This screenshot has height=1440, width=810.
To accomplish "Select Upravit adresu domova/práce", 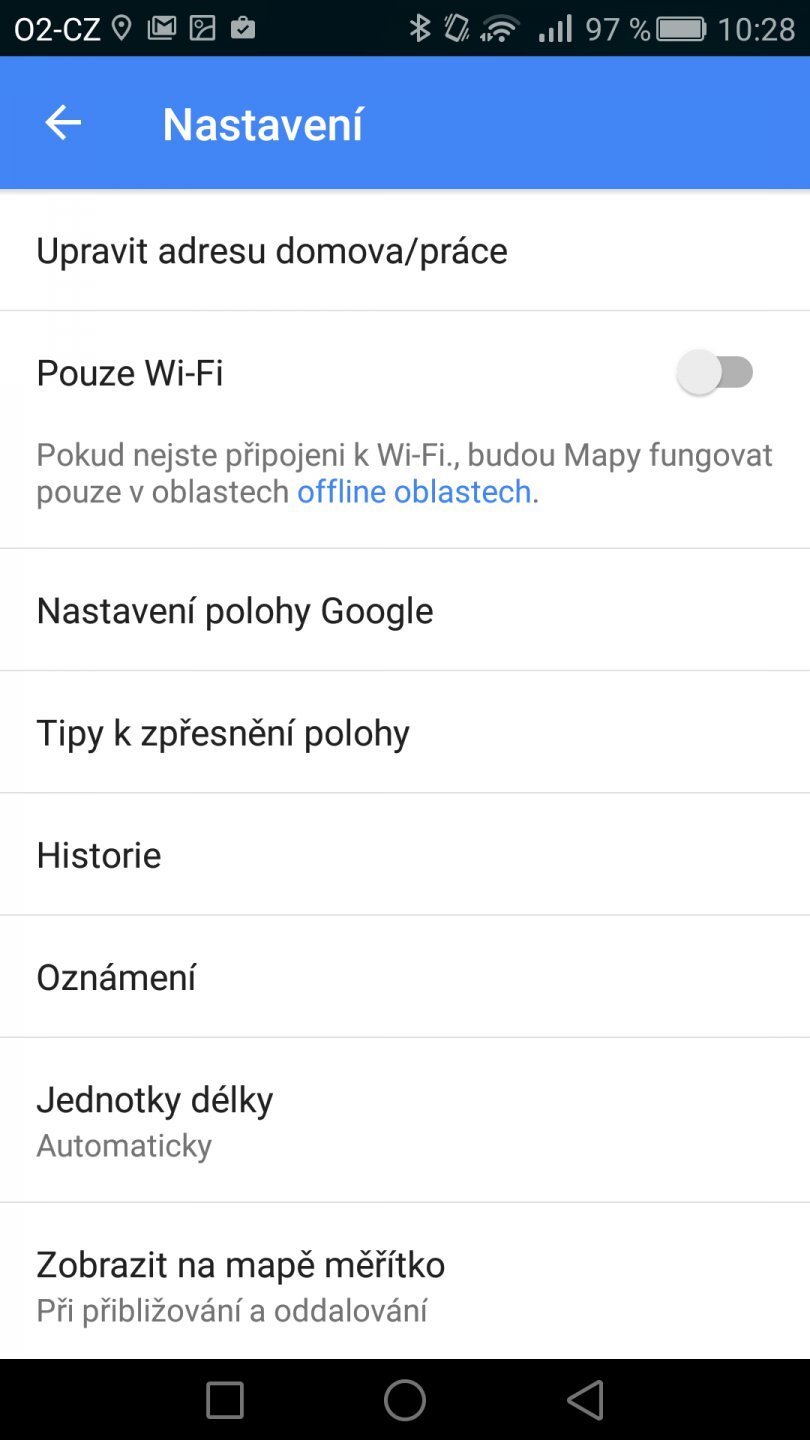I will 272,250.
